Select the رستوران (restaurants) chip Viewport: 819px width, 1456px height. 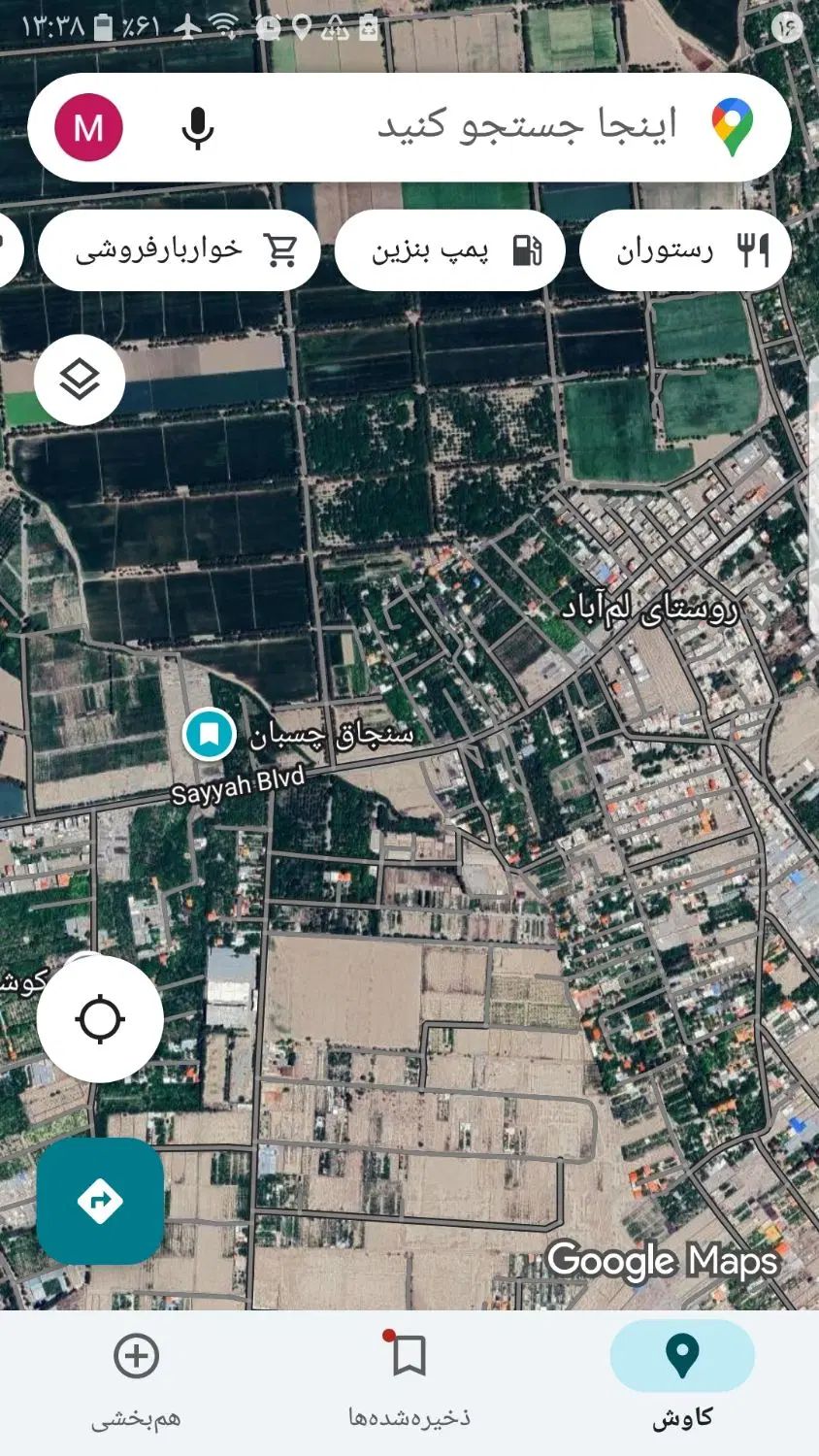tap(685, 250)
